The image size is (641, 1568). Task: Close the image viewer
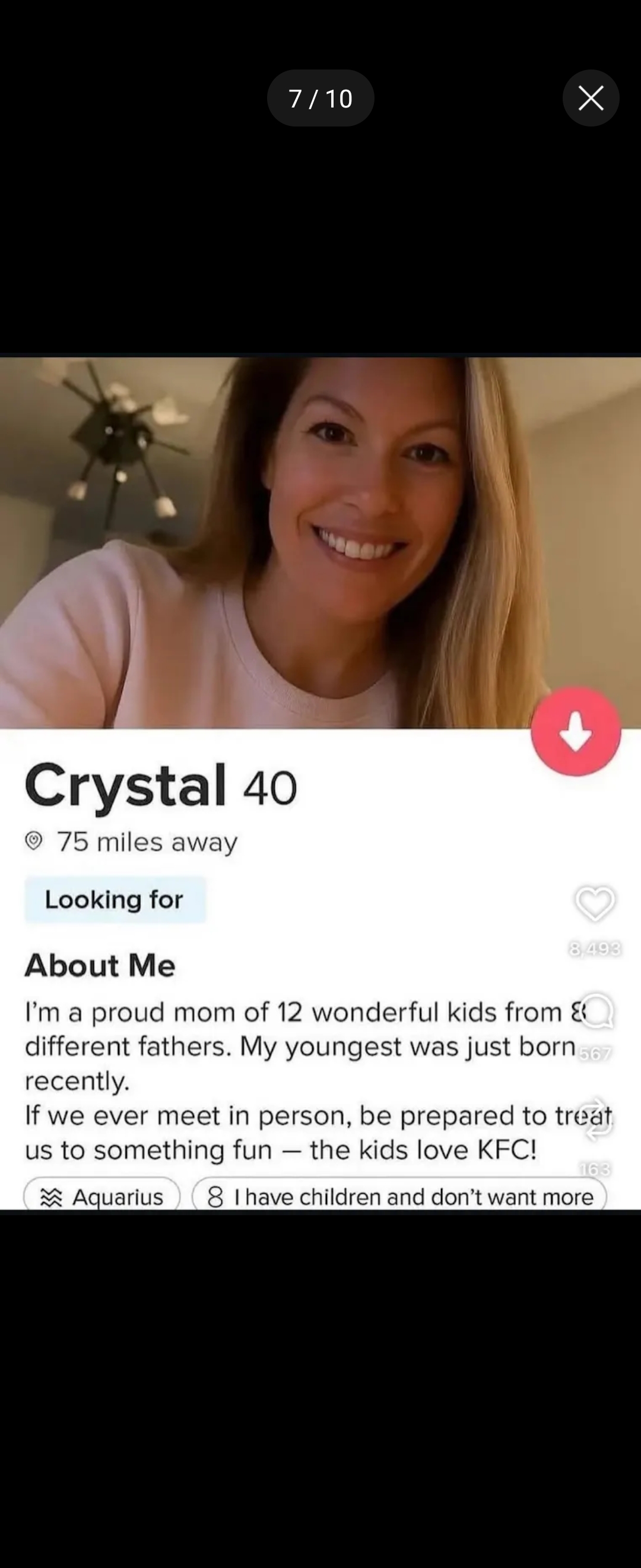click(x=591, y=98)
